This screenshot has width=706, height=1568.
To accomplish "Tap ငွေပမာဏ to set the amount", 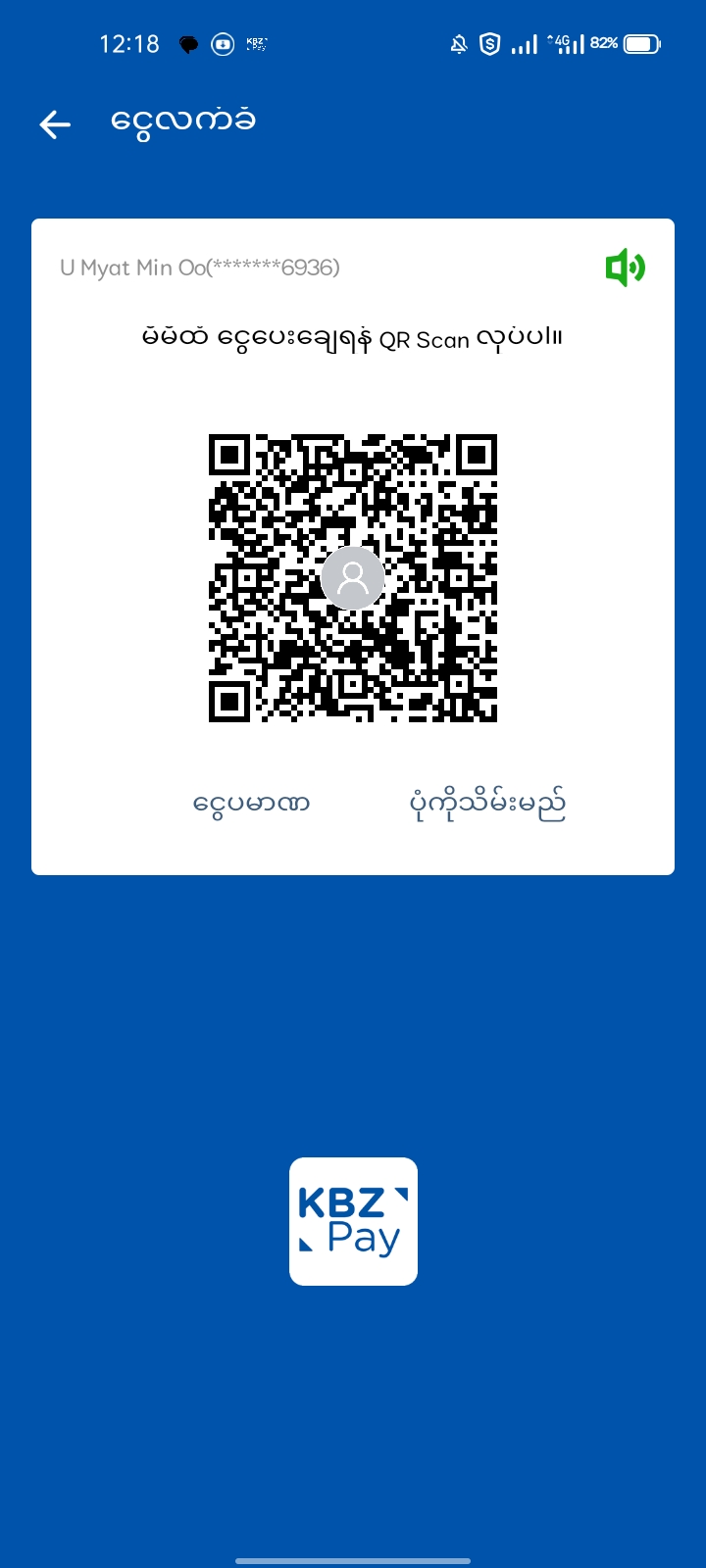I will [x=251, y=805].
